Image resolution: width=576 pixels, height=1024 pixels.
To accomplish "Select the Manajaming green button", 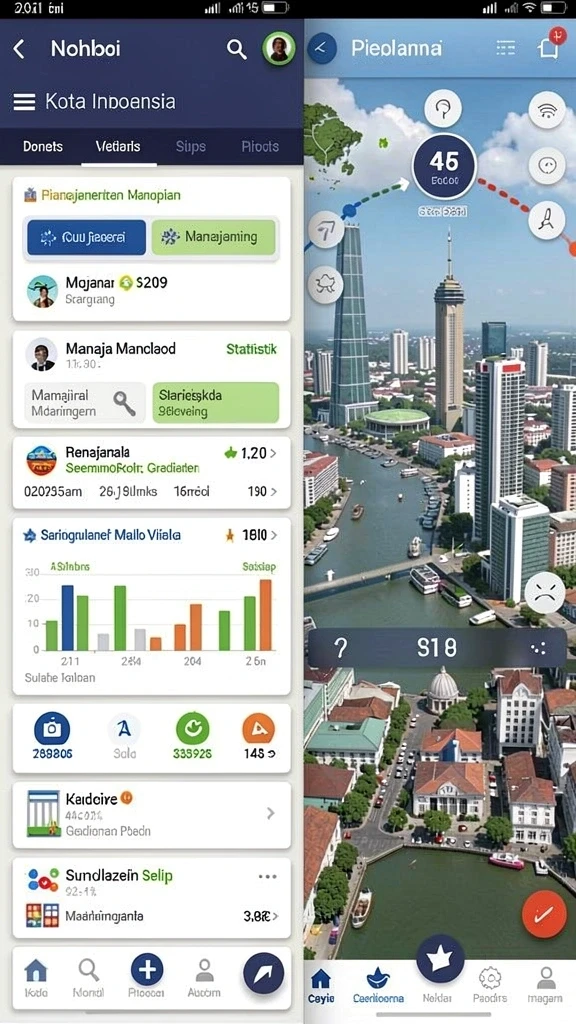I will coord(214,237).
